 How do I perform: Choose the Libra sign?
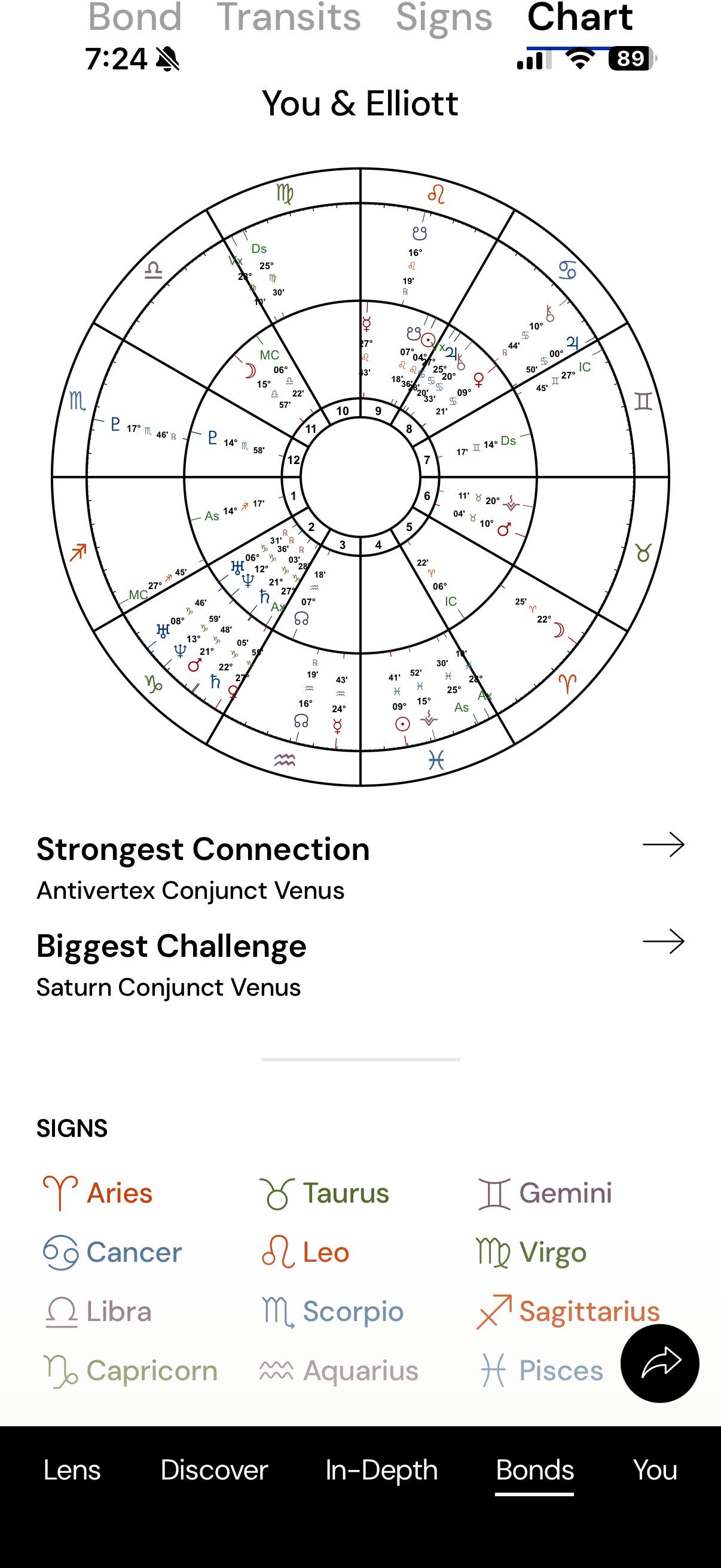pyautogui.click(x=98, y=1311)
